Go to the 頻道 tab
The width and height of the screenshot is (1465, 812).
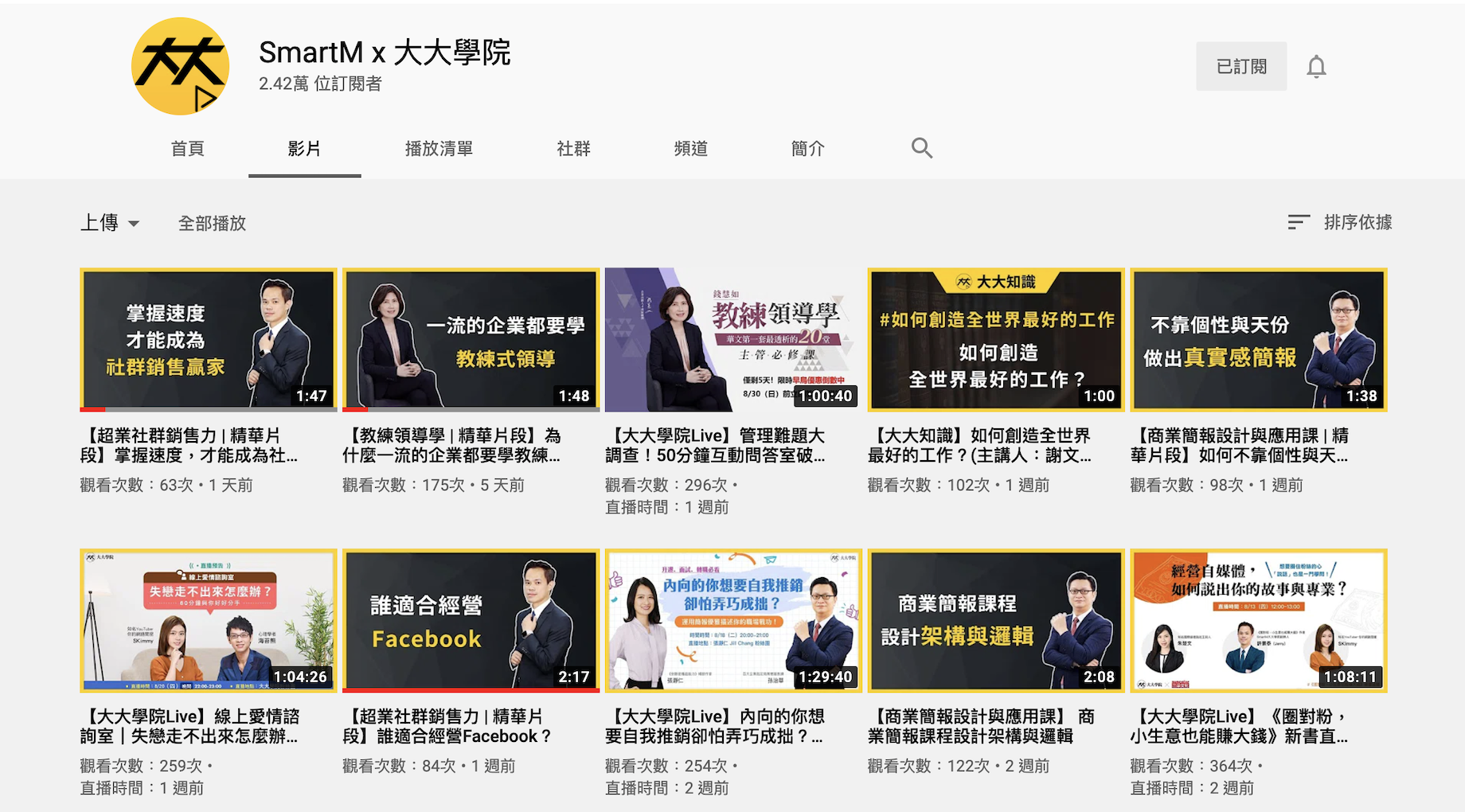click(690, 149)
